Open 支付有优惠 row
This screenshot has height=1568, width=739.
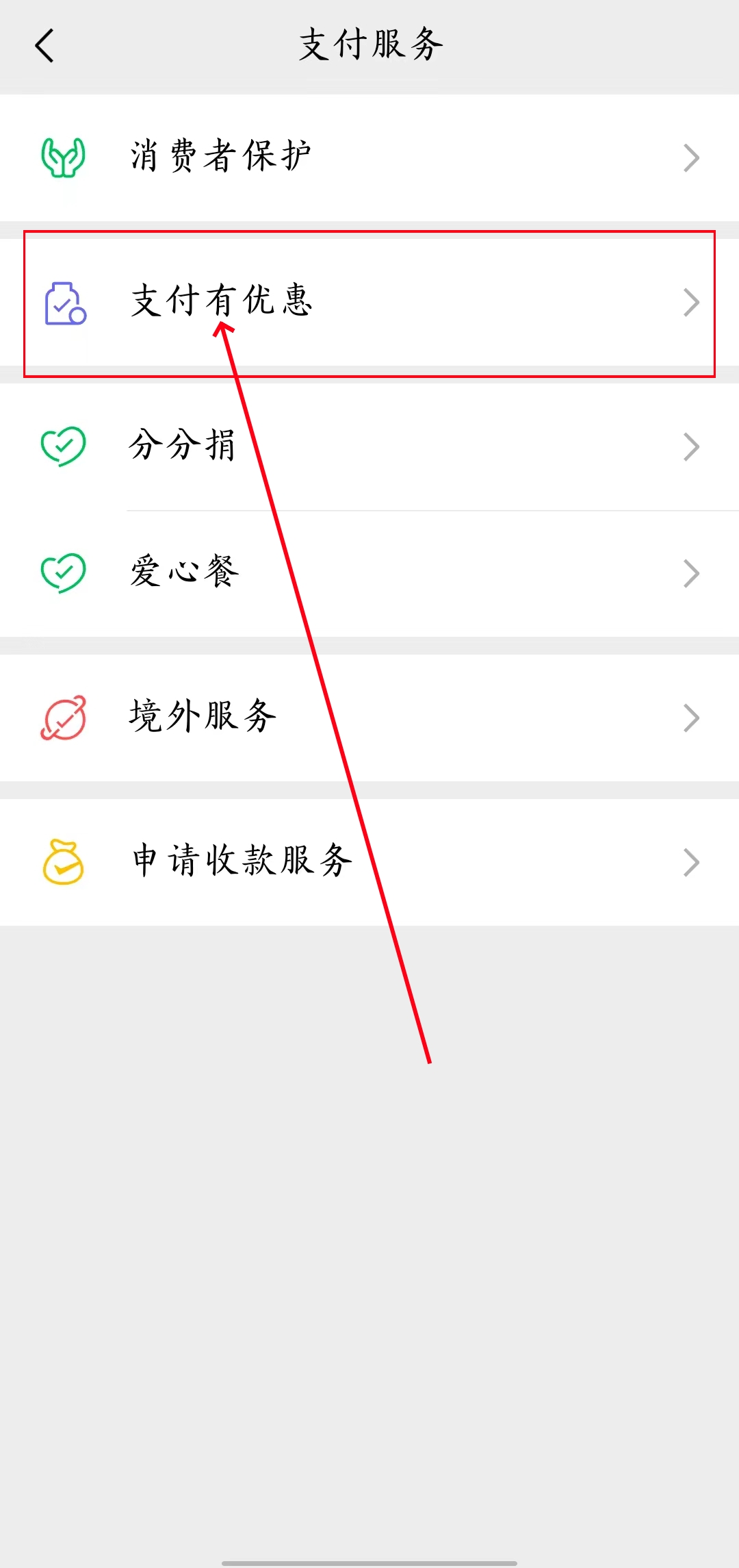[369, 302]
